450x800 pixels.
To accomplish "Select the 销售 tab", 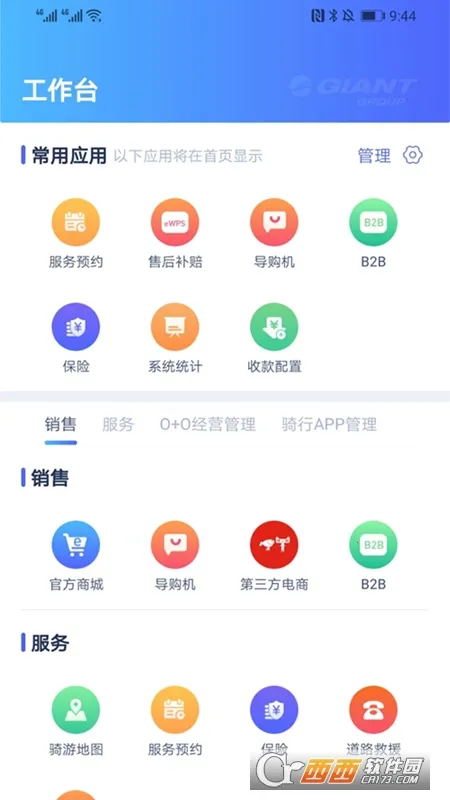I will [60, 424].
